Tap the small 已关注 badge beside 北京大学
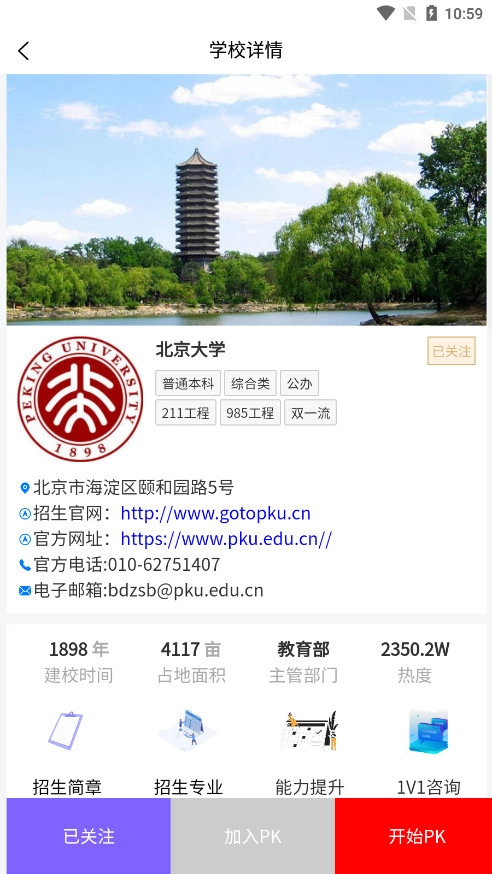492x874 pixels. click(451, 351)
